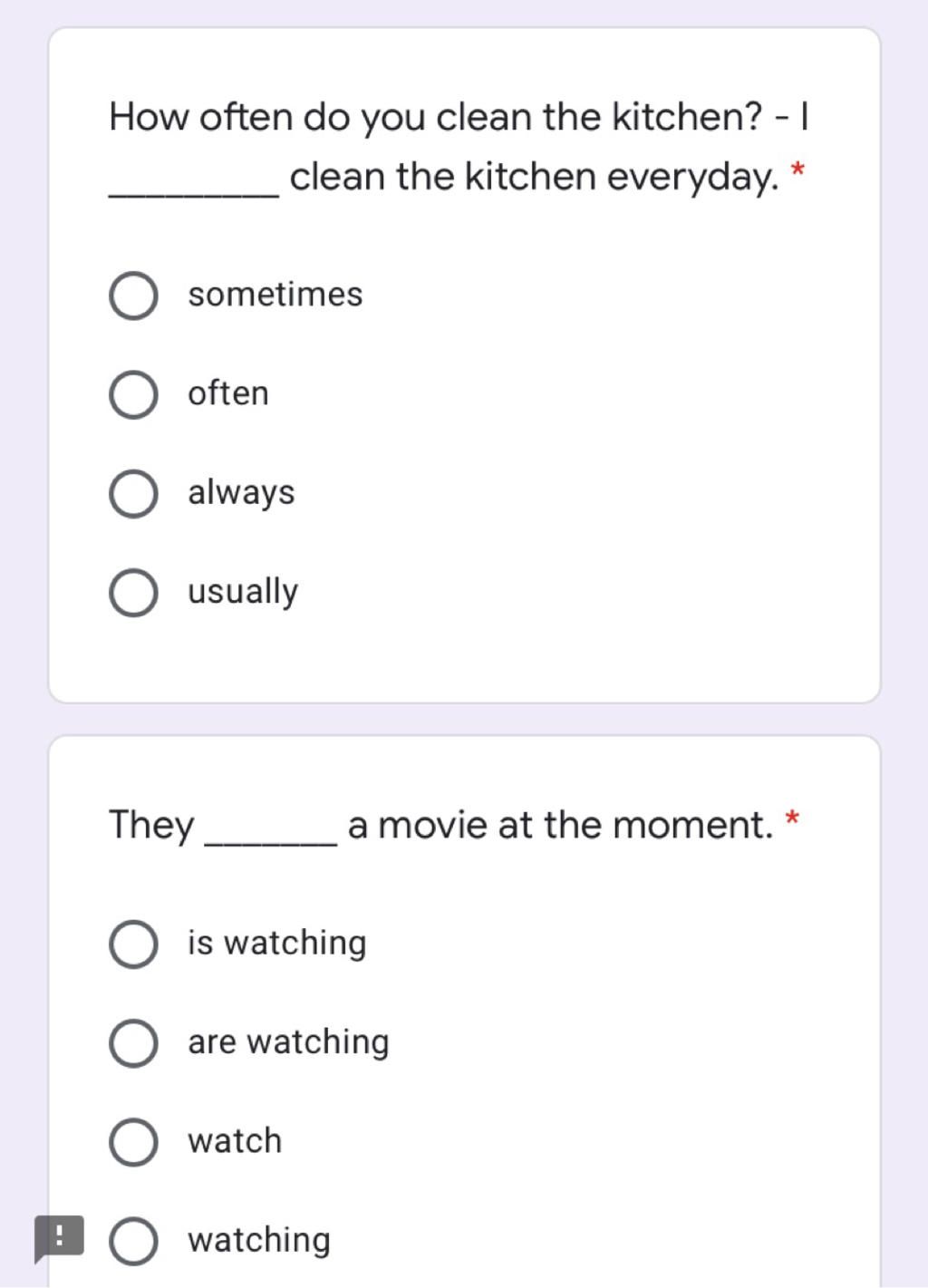Image resolution: width=928 pixels, height=1288 pixels.
Task: Choose 'often' for the kitchen question
Action: (x=133, y=394)
